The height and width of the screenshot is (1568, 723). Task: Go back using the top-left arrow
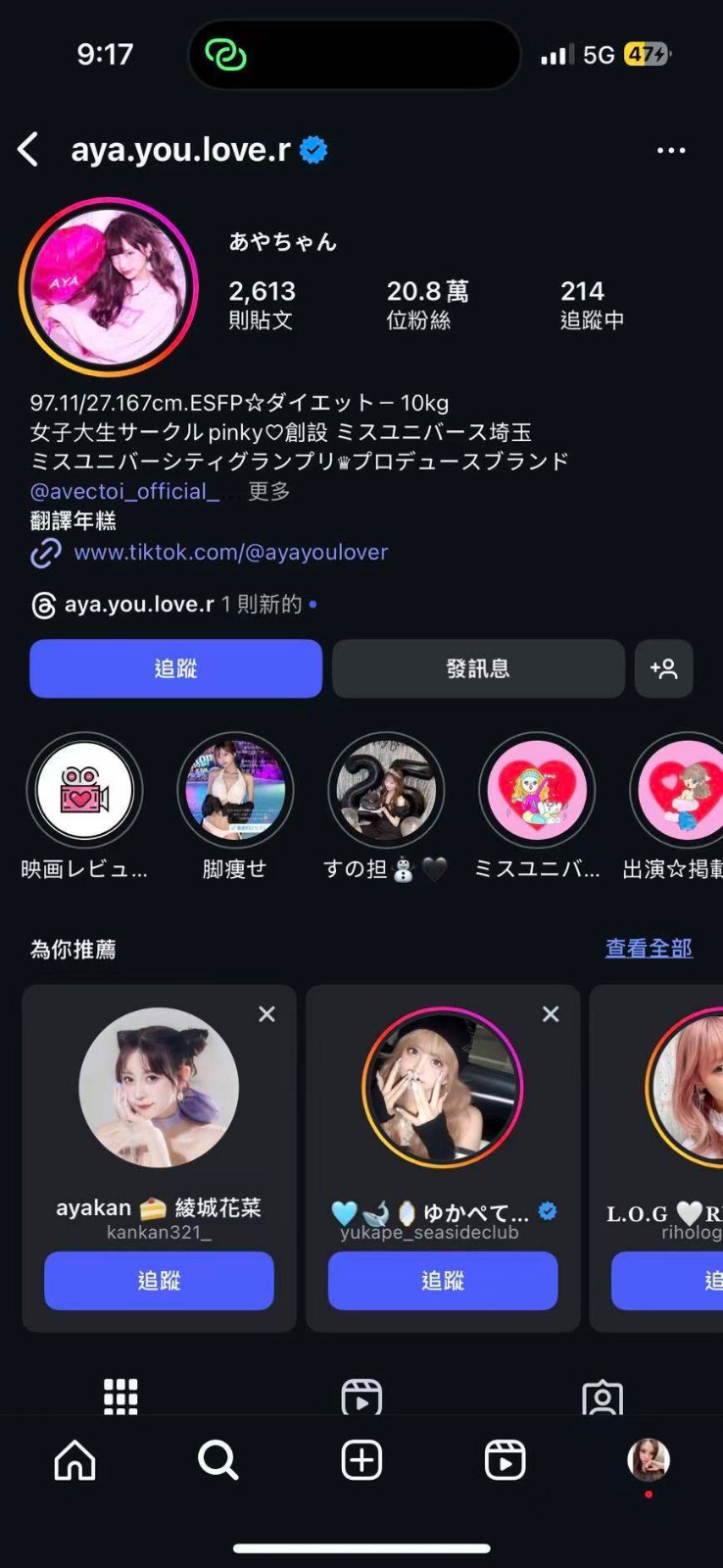point(29,150)
